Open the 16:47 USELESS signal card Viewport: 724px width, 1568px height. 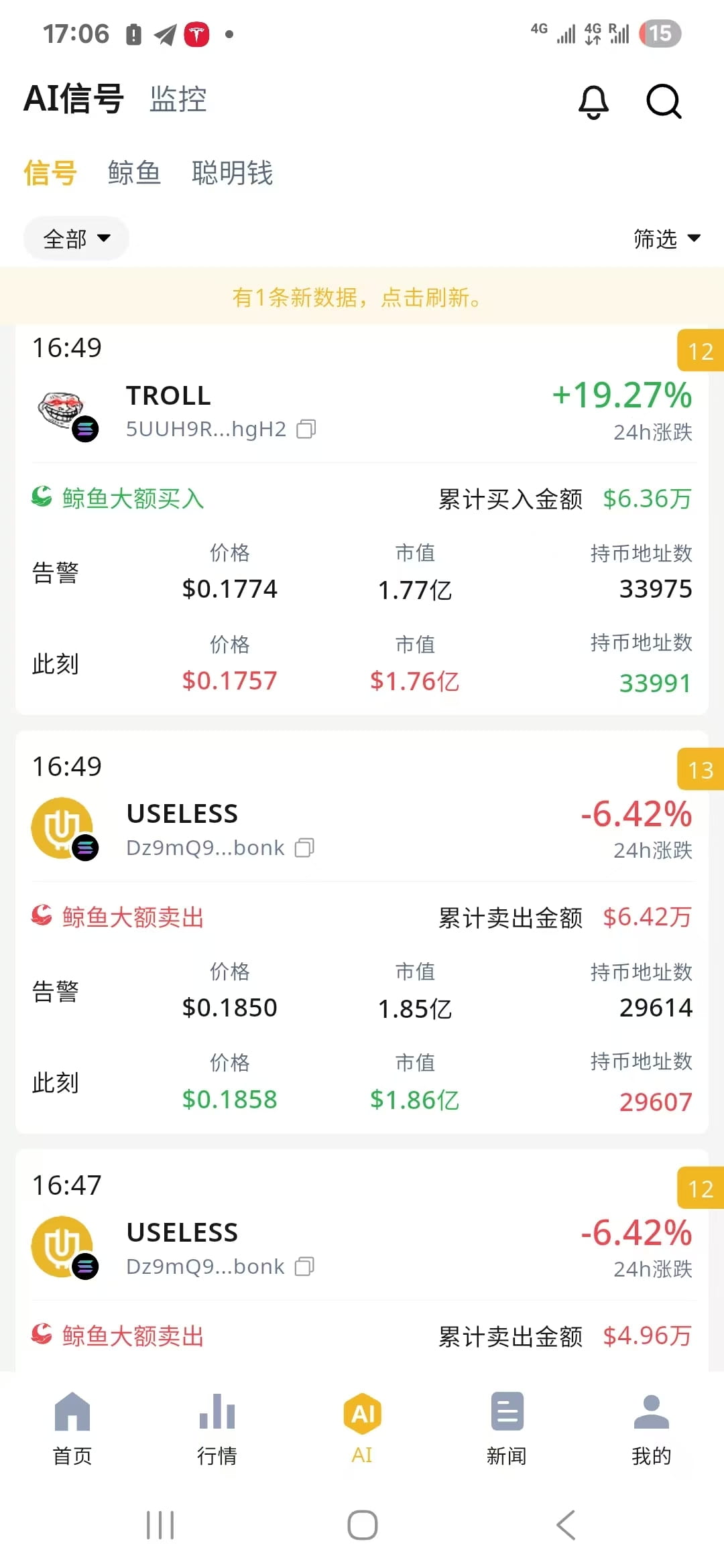pyautogui.click(x=362, y=1260)
